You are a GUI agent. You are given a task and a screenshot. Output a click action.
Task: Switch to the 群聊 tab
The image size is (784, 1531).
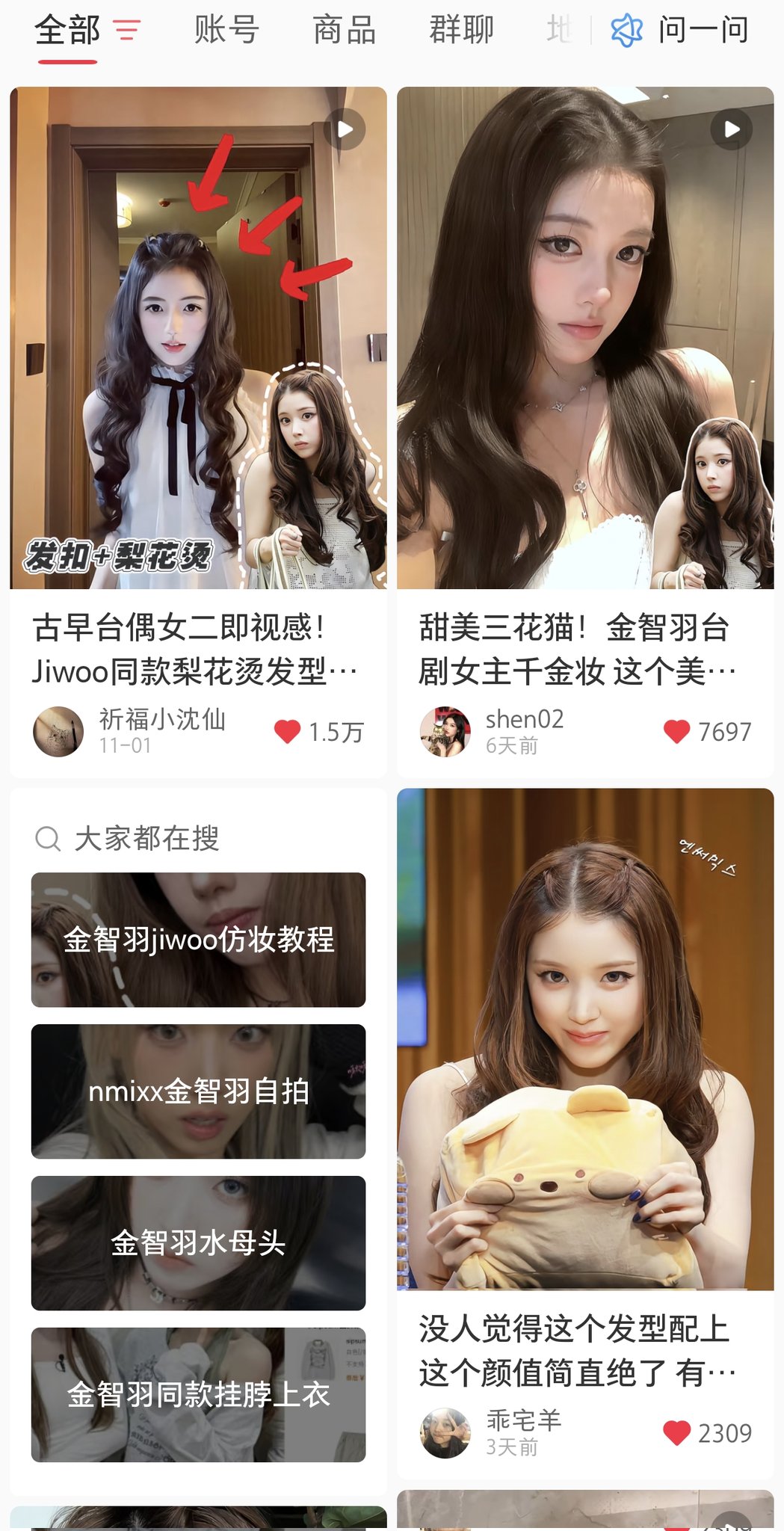pos(461,31)
